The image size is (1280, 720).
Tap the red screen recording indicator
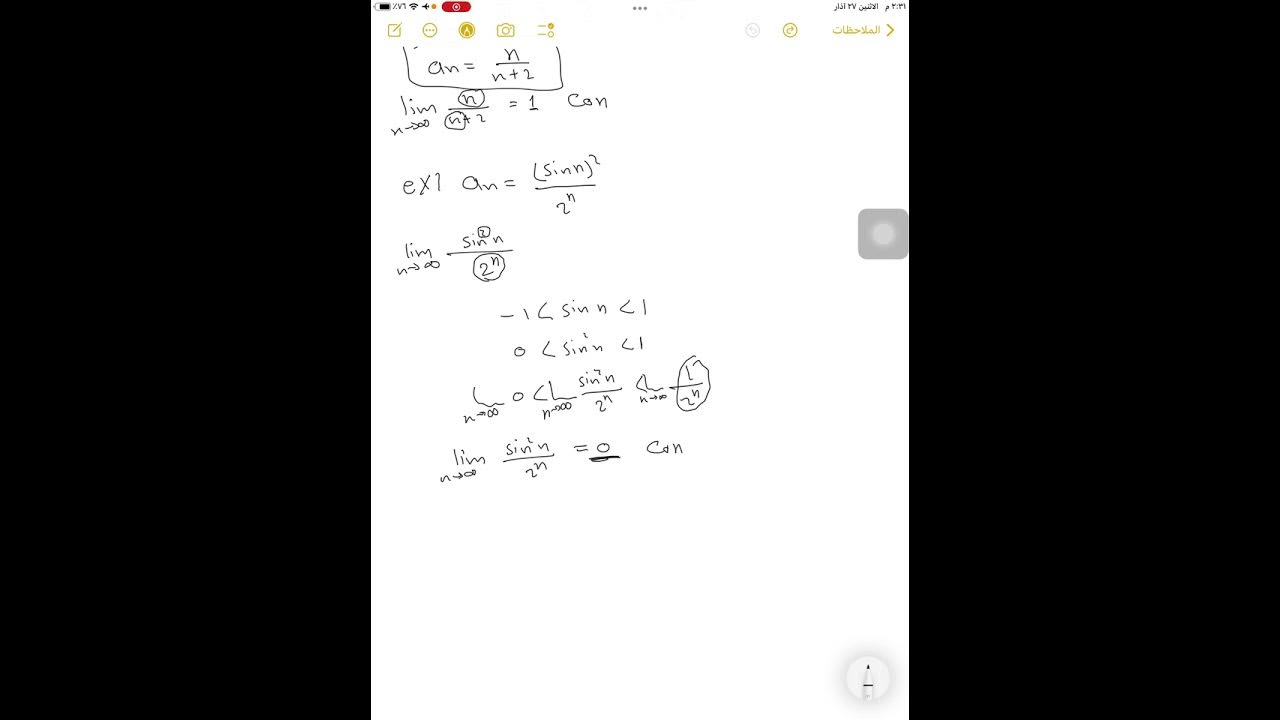coord(456,7)
